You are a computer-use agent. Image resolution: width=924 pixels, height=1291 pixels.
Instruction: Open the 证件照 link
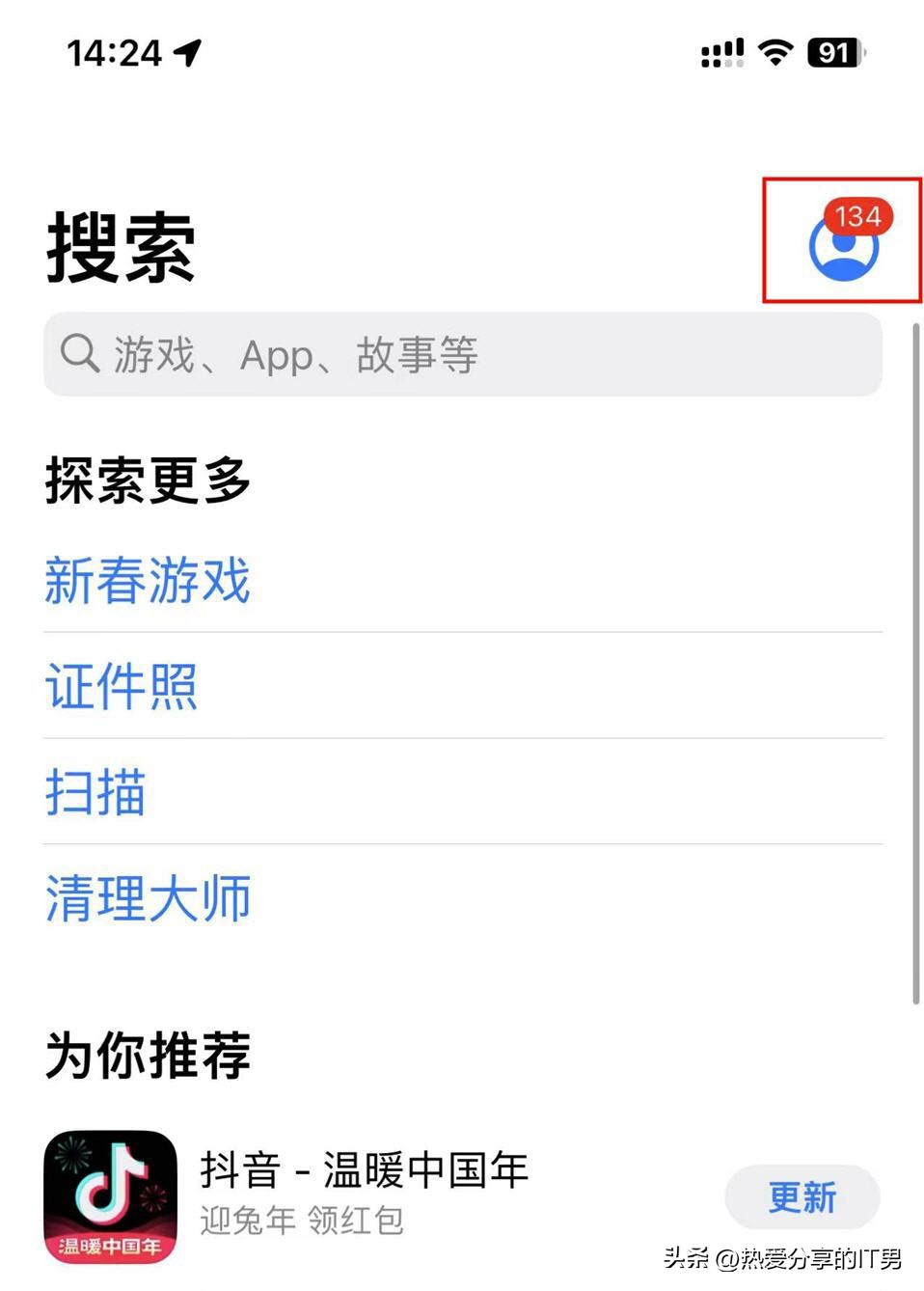(x=121, y=687)
